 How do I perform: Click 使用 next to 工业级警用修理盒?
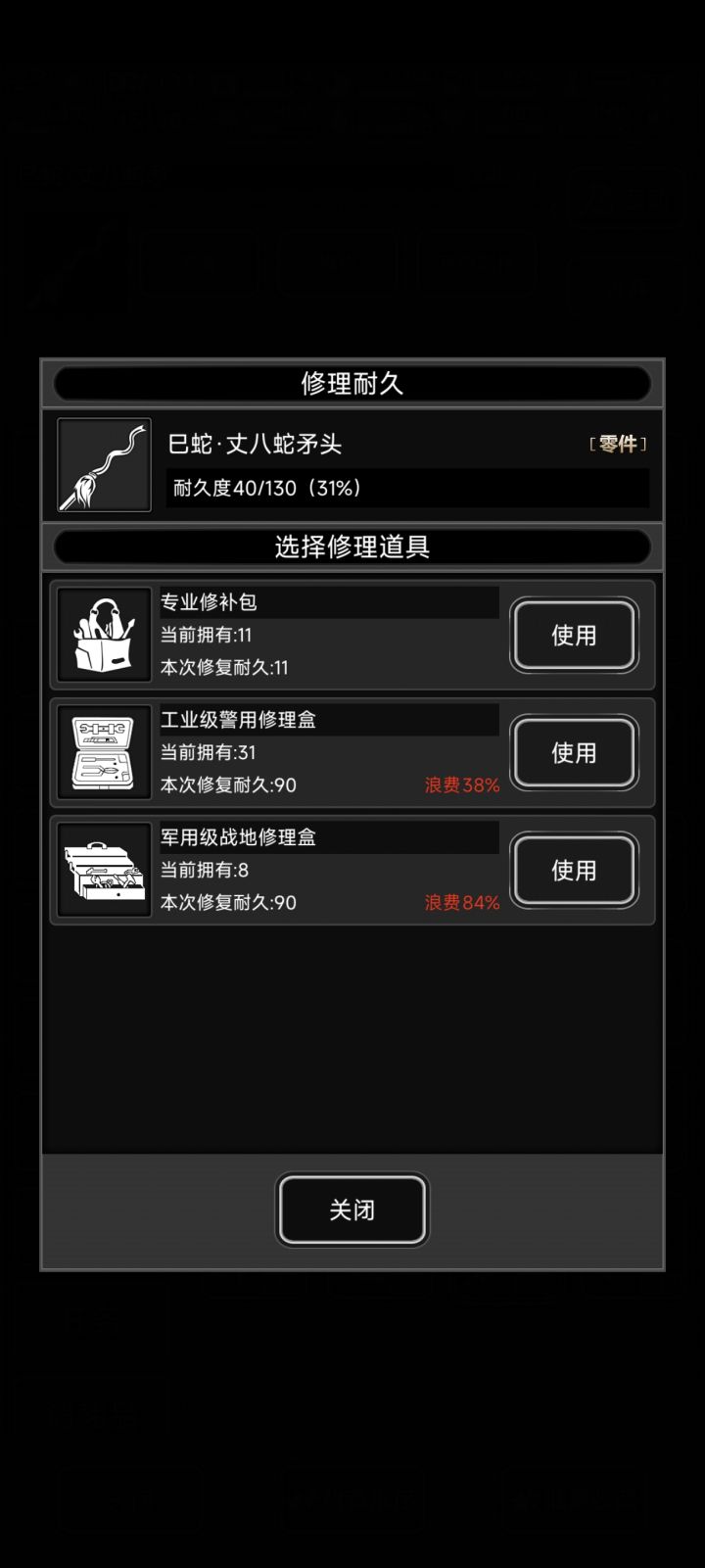point(575,753)
